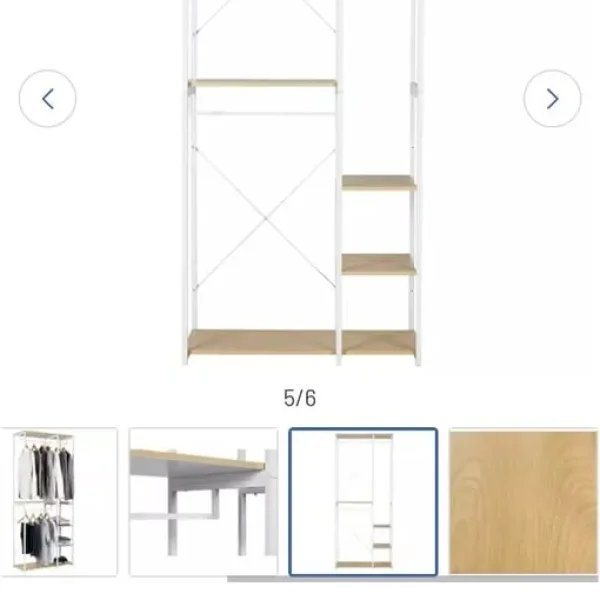Select the wood texture thumbnail
The image size is (600, 600).
click(523, 502)
